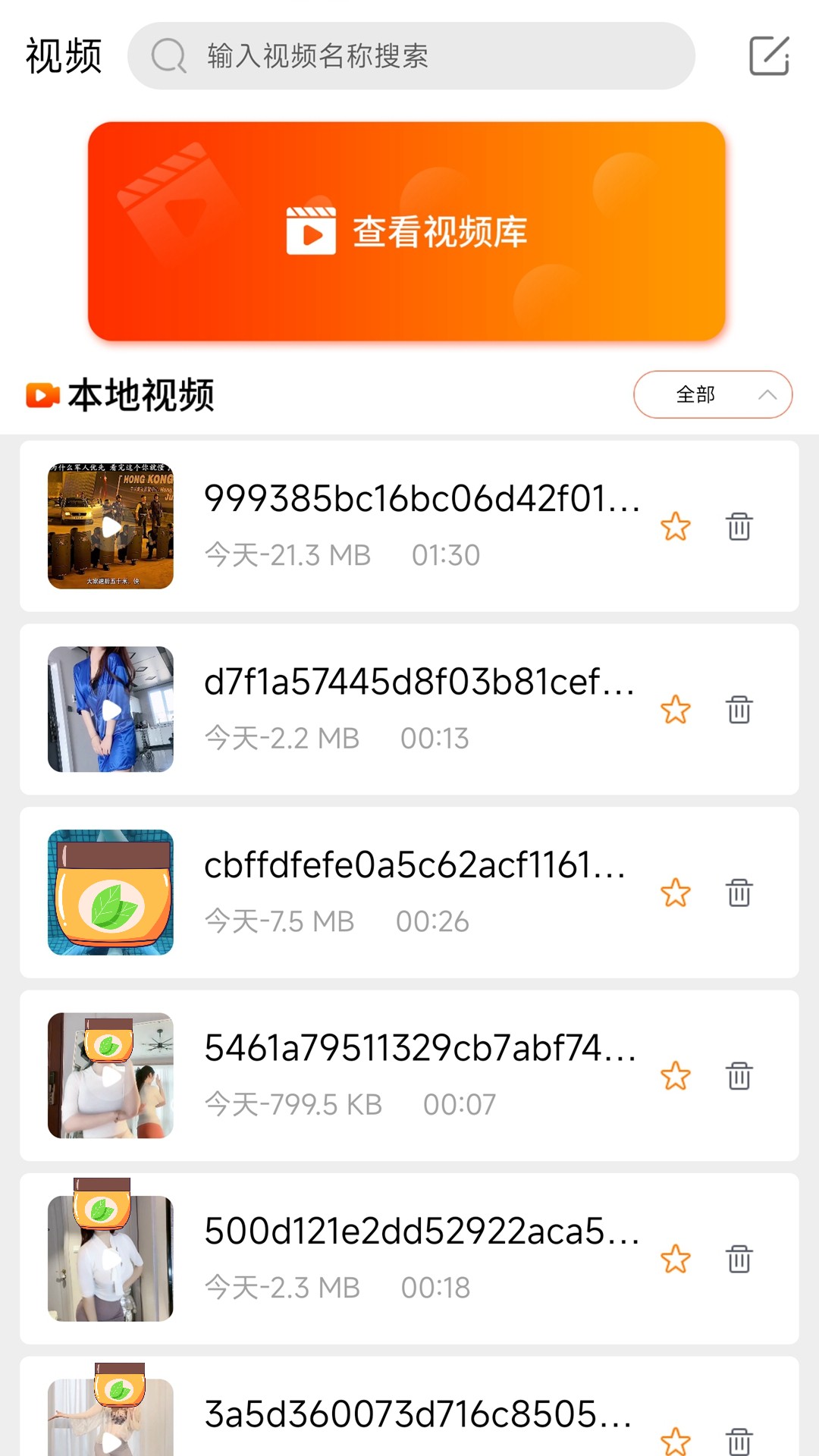Star the 5461a79511329cb7abf74 video
Screen dimensions: 819x1456
click(676, 1076)
